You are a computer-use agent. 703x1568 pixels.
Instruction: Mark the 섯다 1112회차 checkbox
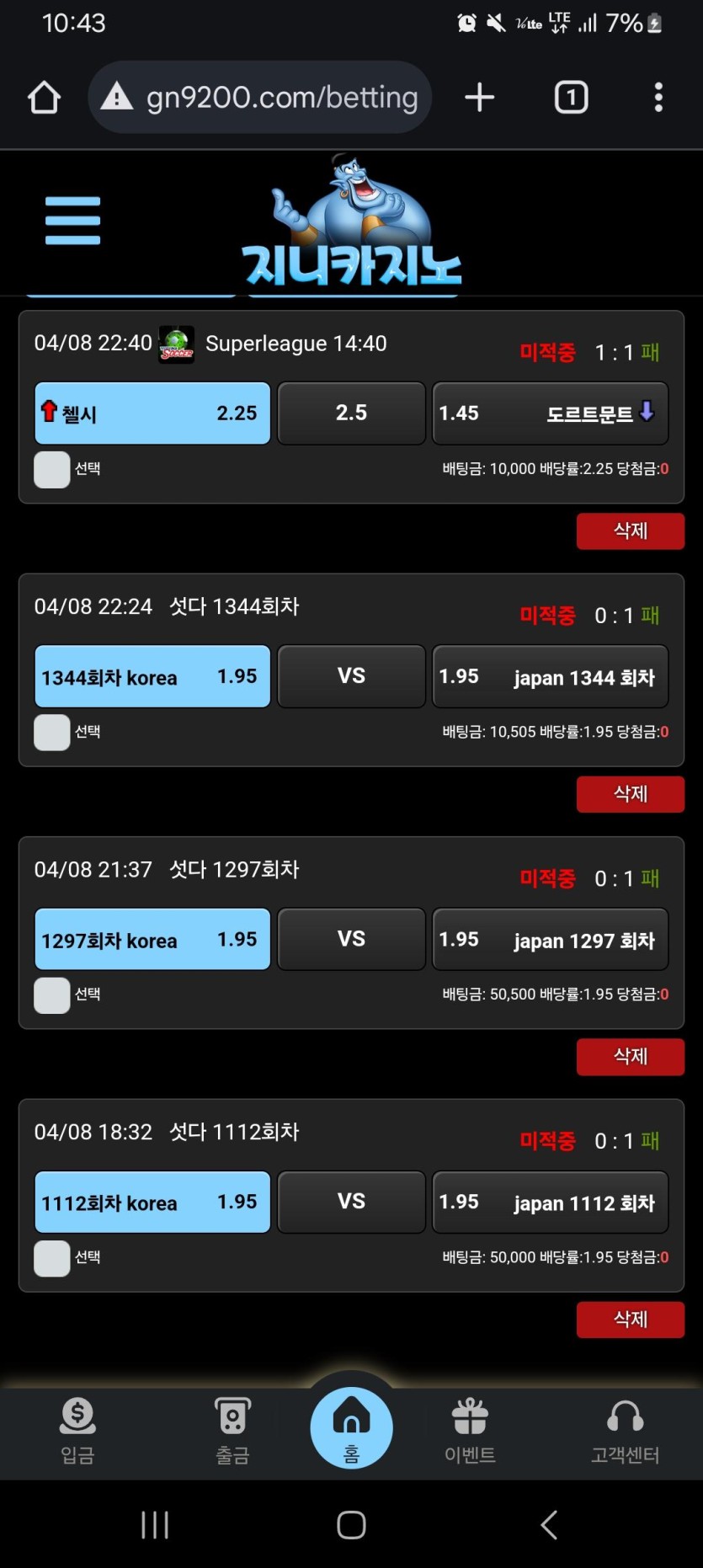52,1258
